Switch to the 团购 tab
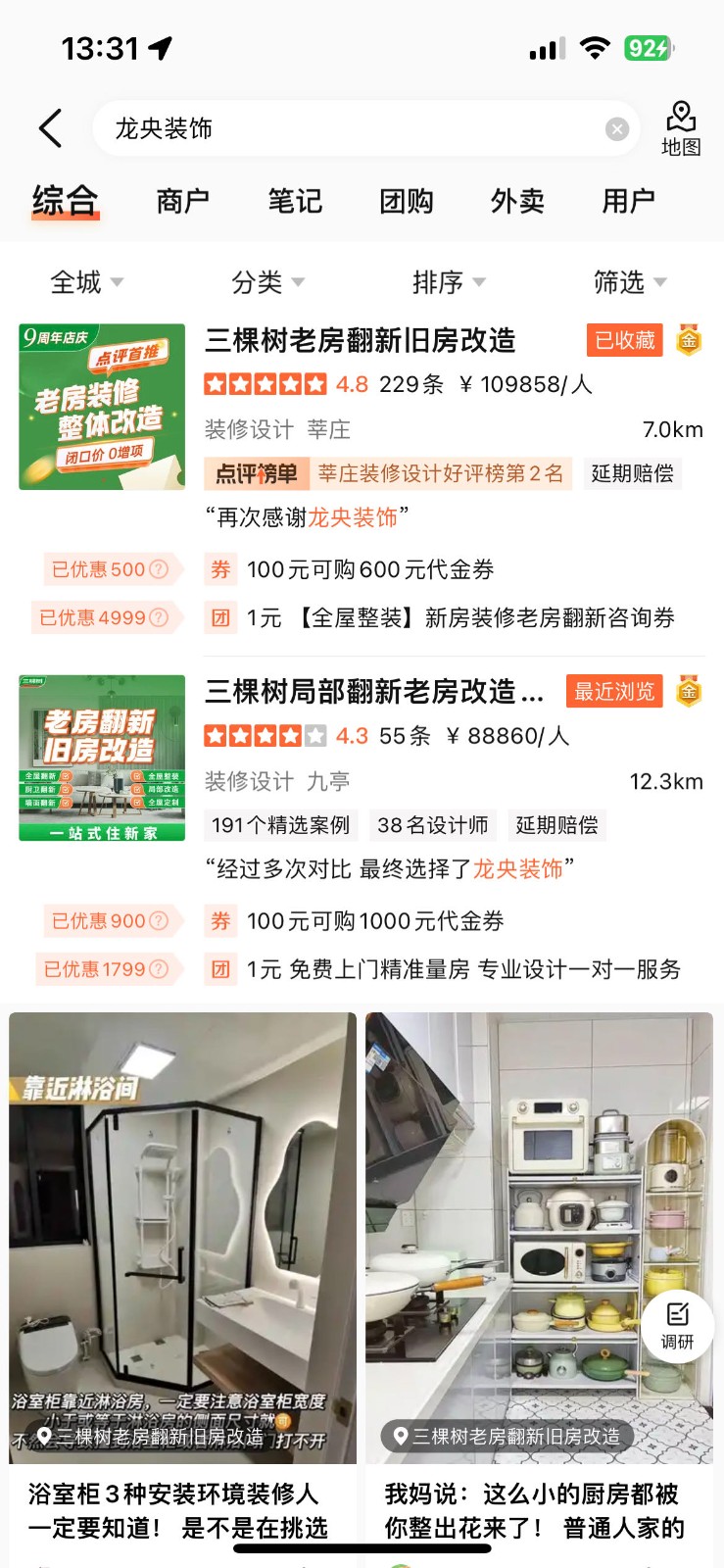The height and width of the screenshot is (1568, 724). (x=406, y=201)
